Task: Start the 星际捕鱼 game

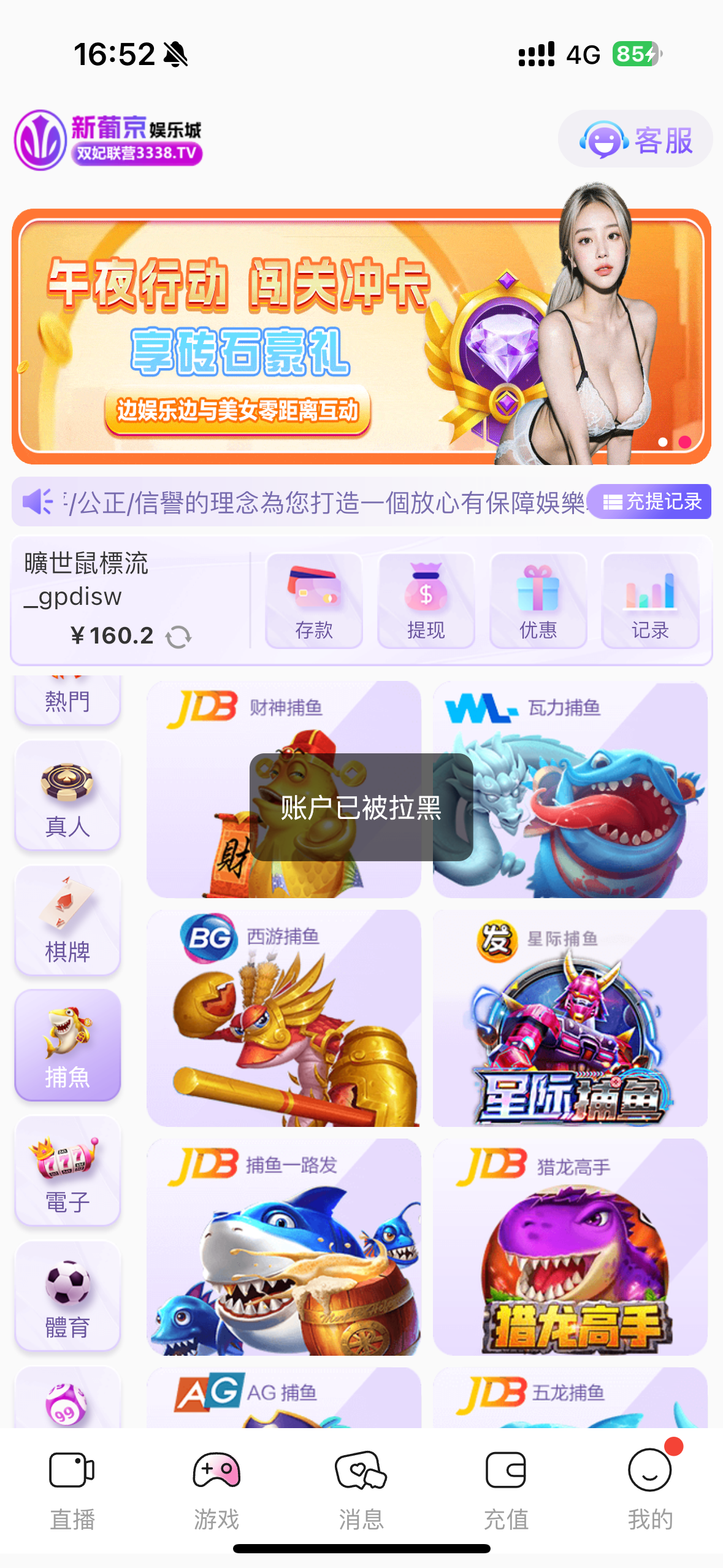Action: (570, 1018)
